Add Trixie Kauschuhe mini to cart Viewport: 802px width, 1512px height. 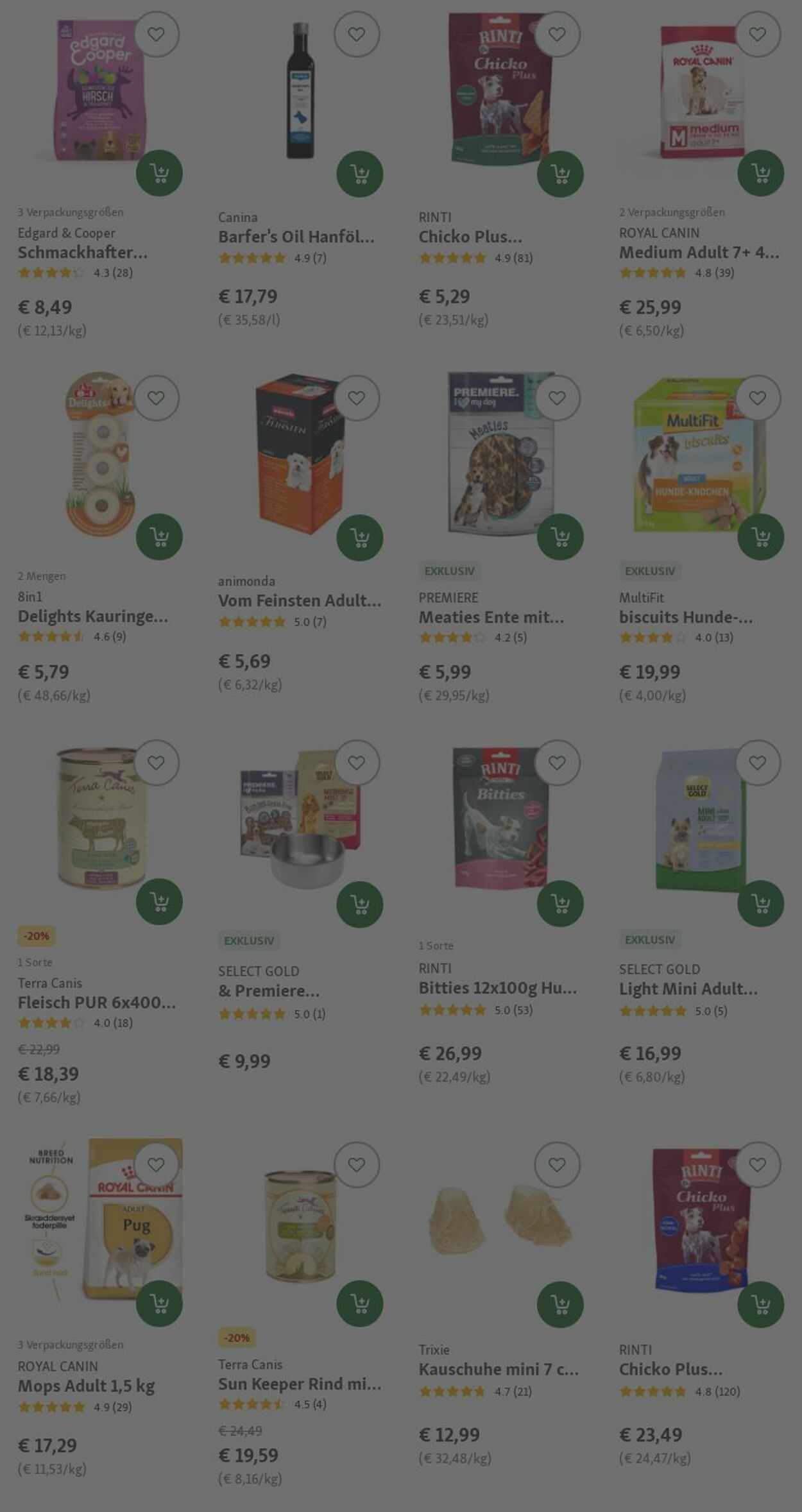click(560, 1304)
